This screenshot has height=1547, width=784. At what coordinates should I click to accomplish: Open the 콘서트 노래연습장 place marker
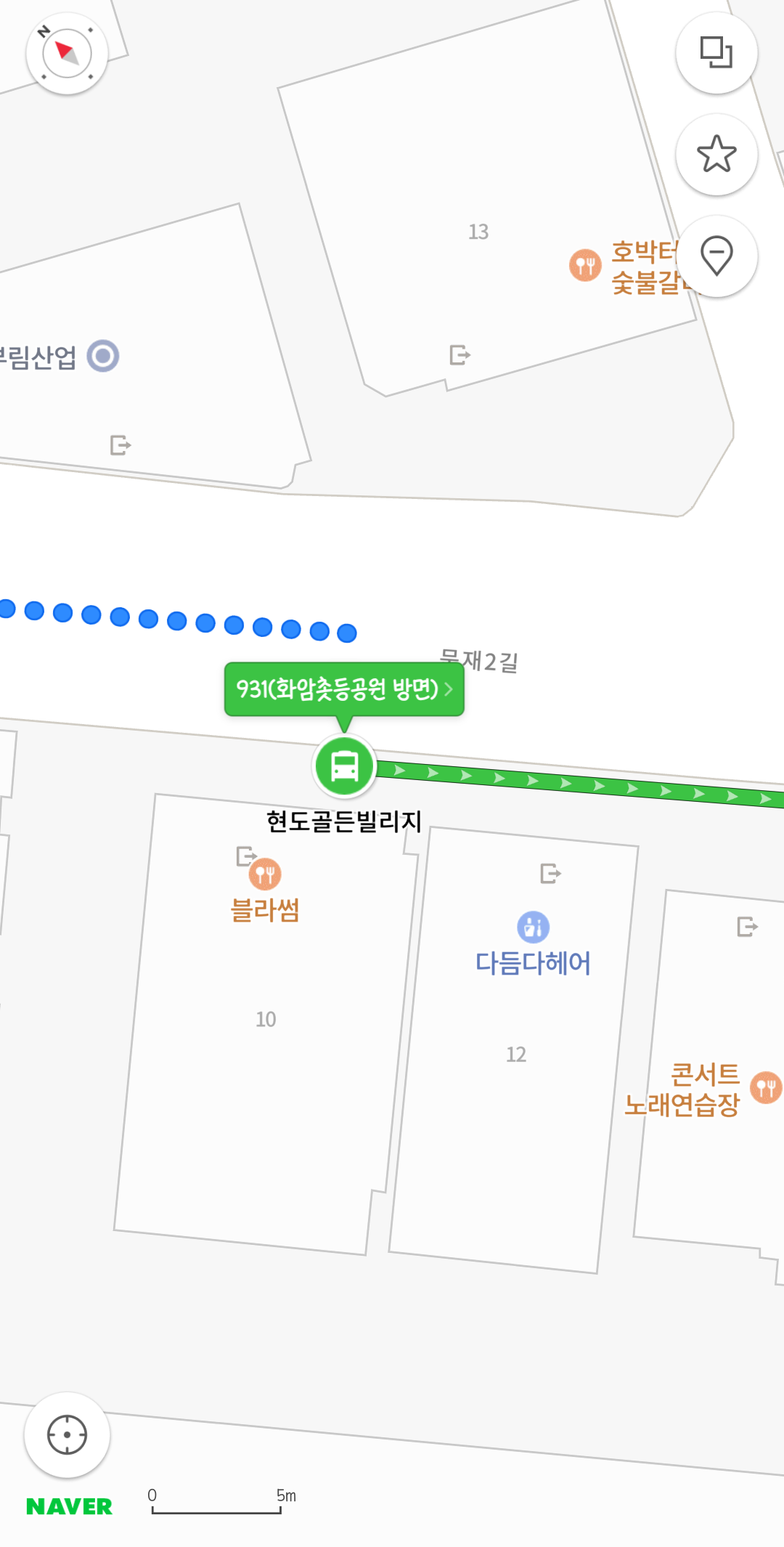click(765, 1088)
